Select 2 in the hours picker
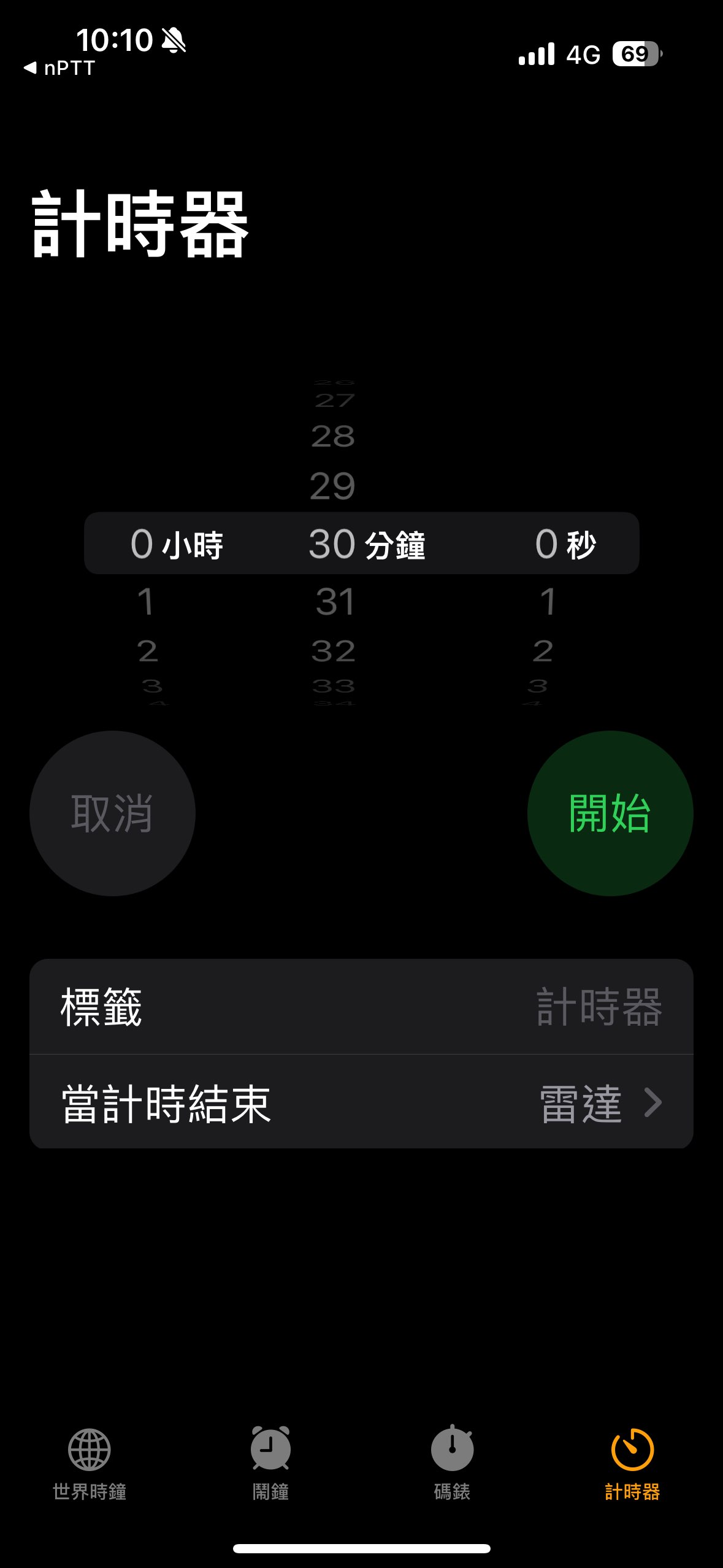The width and height of the screenshot is (723, 1568). [x=147, y=651]
